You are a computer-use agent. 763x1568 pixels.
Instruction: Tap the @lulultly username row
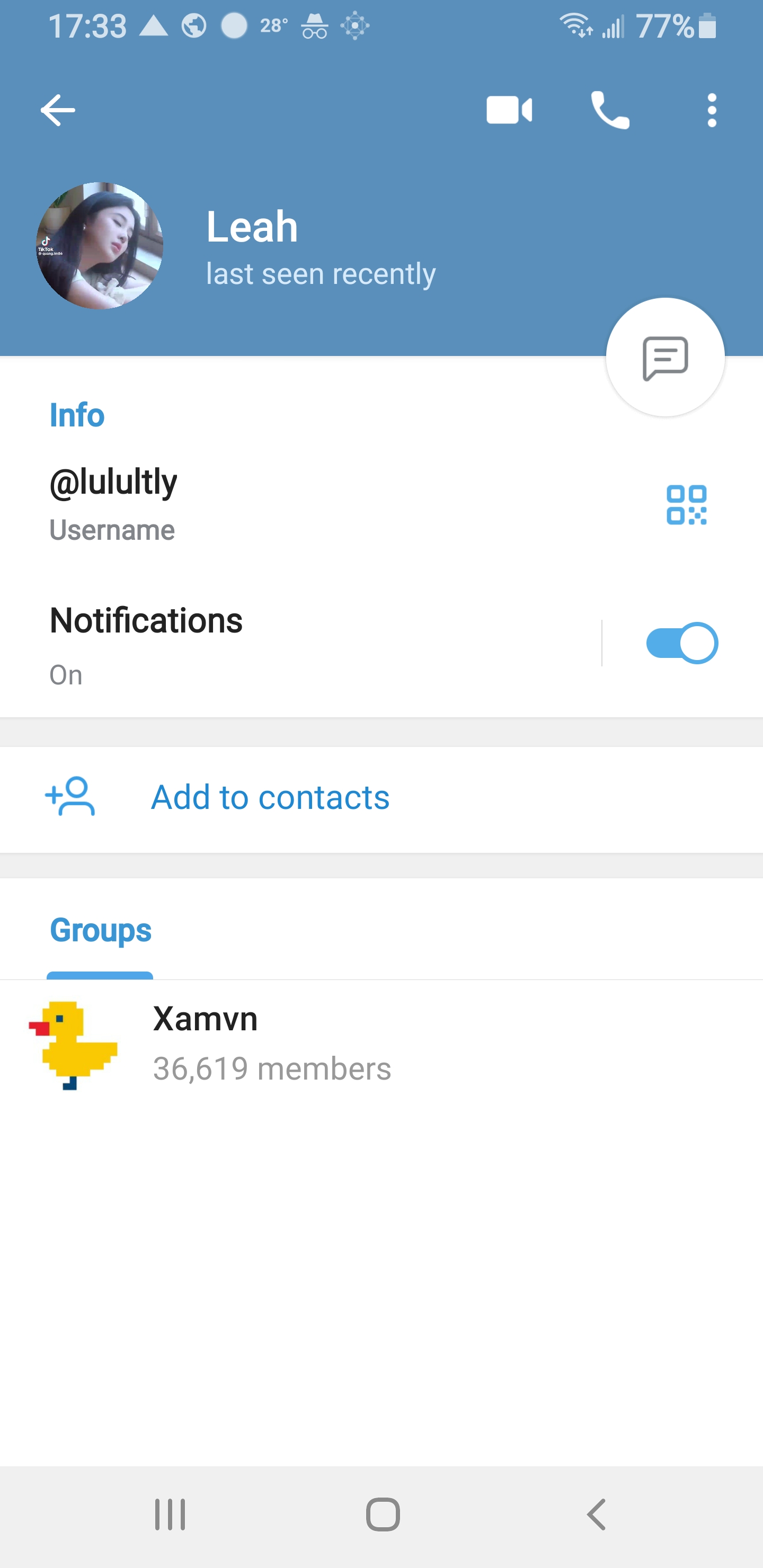[x=244, y=504]
